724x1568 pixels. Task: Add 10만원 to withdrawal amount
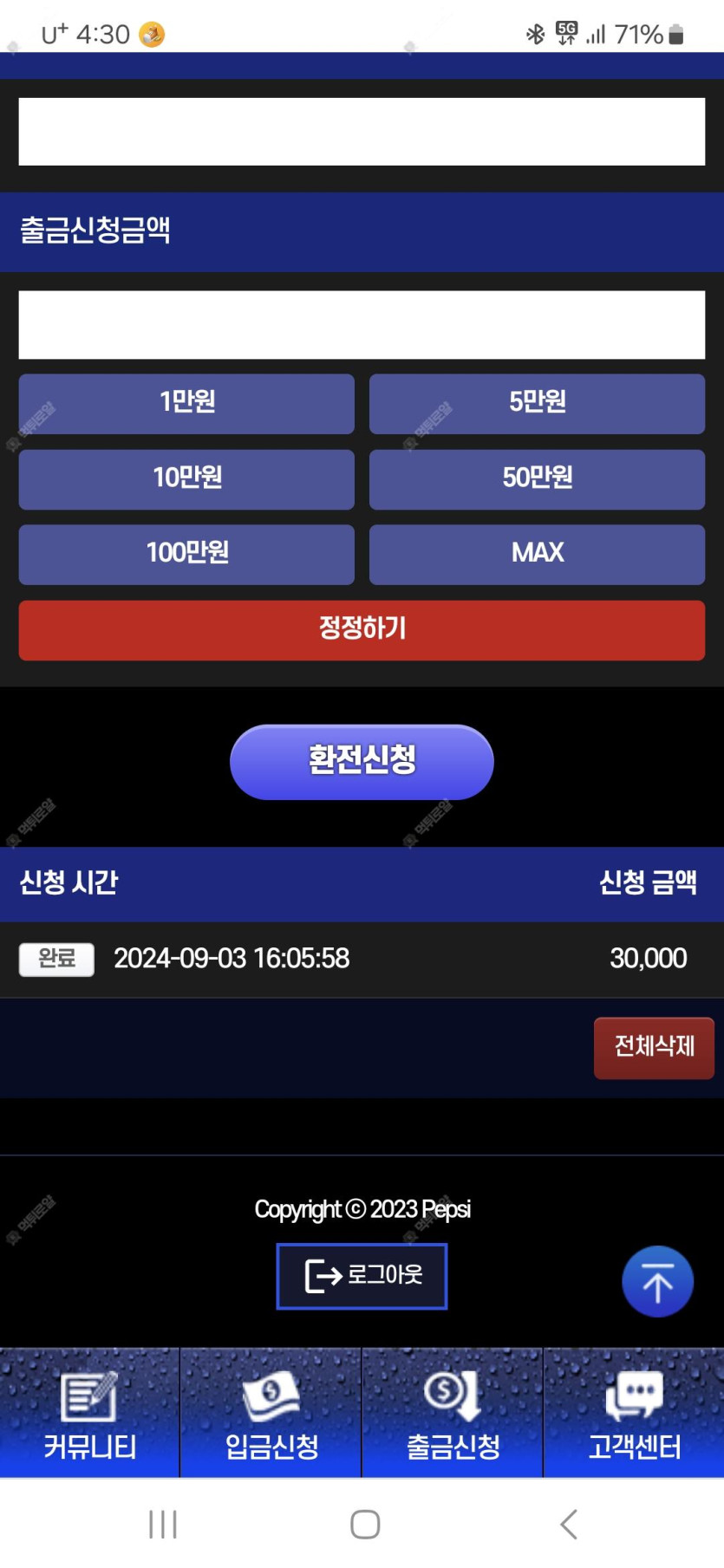point(186,478)
